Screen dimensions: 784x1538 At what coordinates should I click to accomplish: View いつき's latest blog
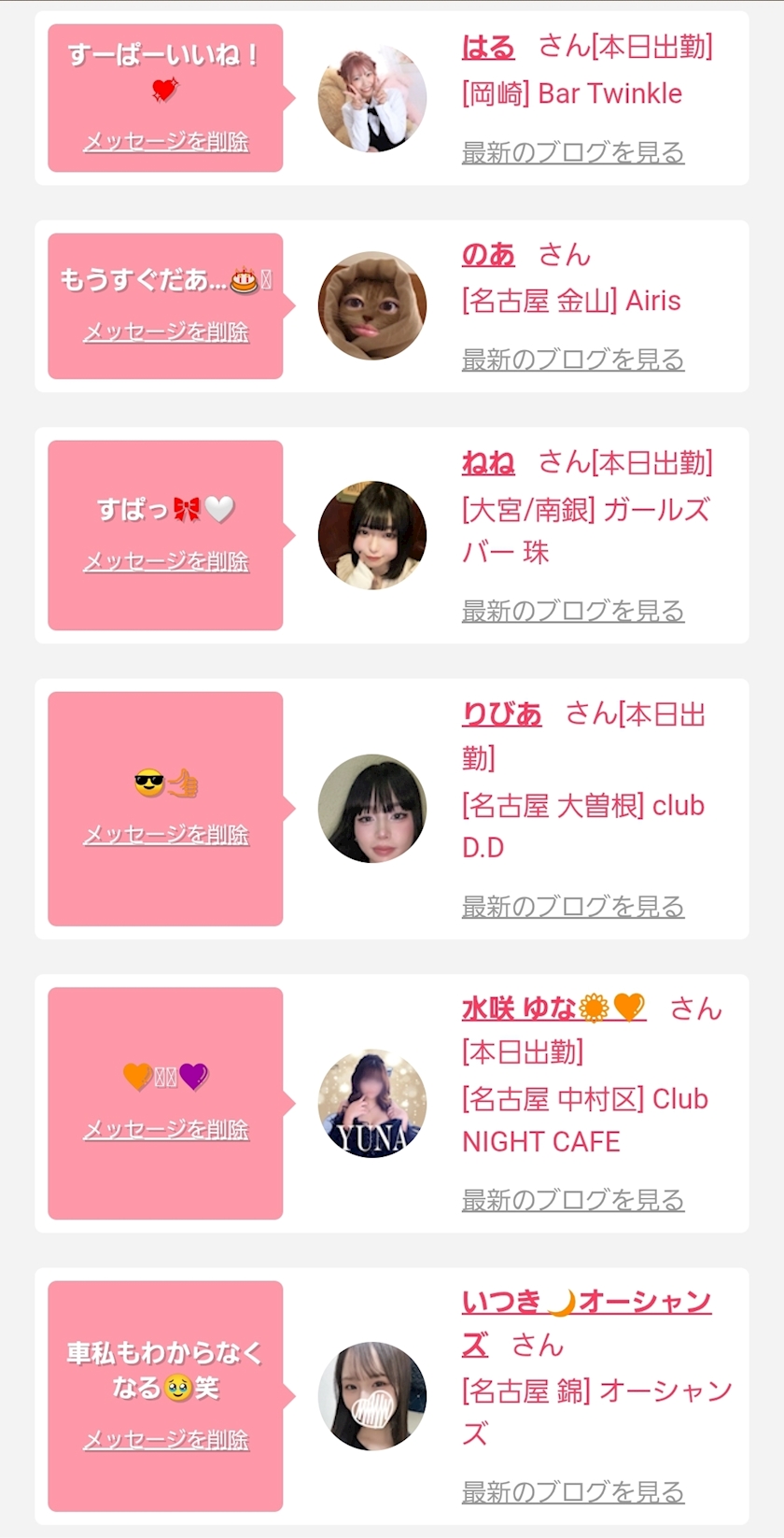pyautogui.click(x=573, y=1492)
